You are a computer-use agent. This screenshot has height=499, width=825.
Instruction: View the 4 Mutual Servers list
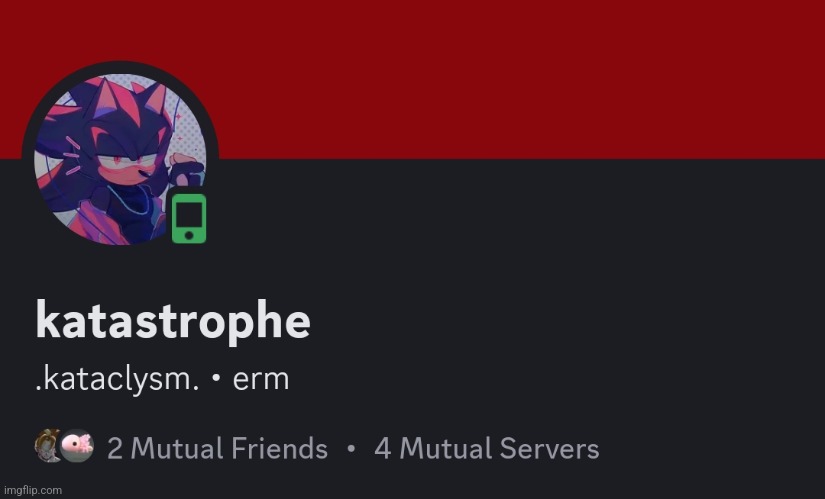[x=486, y=449]
